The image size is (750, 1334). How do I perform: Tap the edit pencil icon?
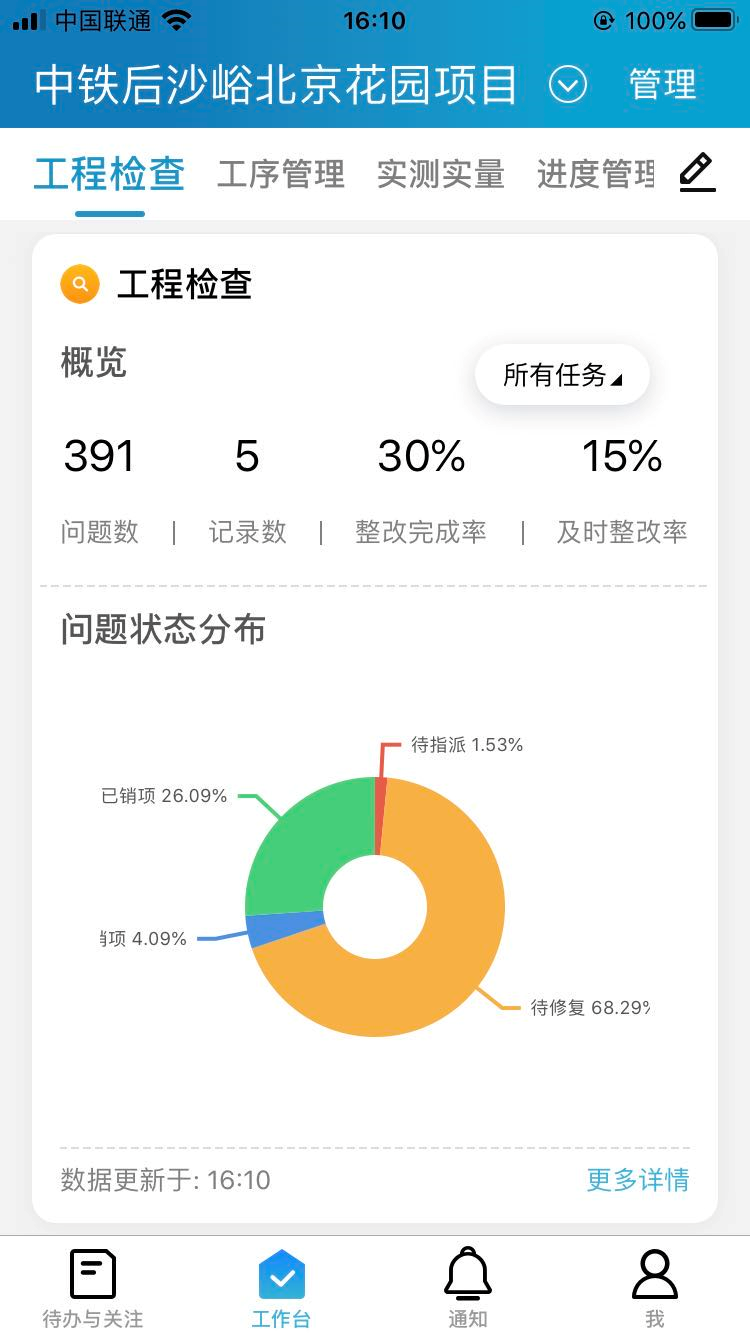pos(698,172)
